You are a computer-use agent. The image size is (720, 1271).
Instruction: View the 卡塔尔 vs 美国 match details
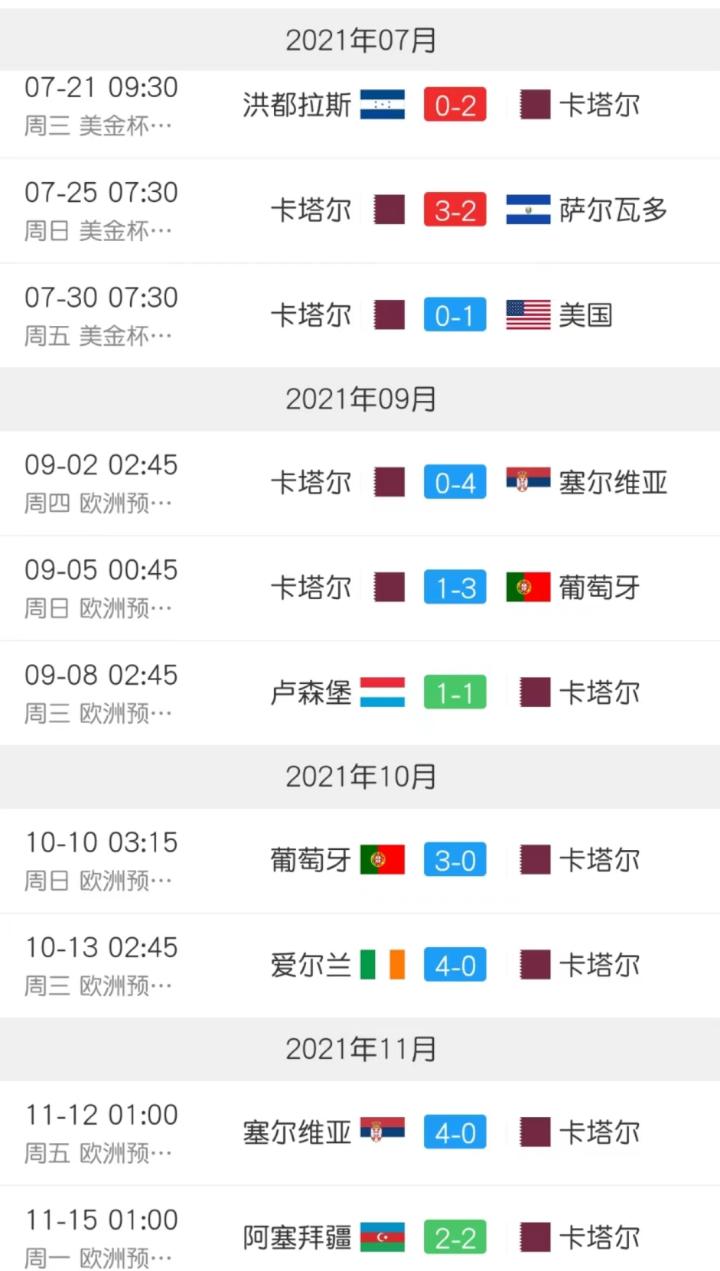[x=360, y=315]
